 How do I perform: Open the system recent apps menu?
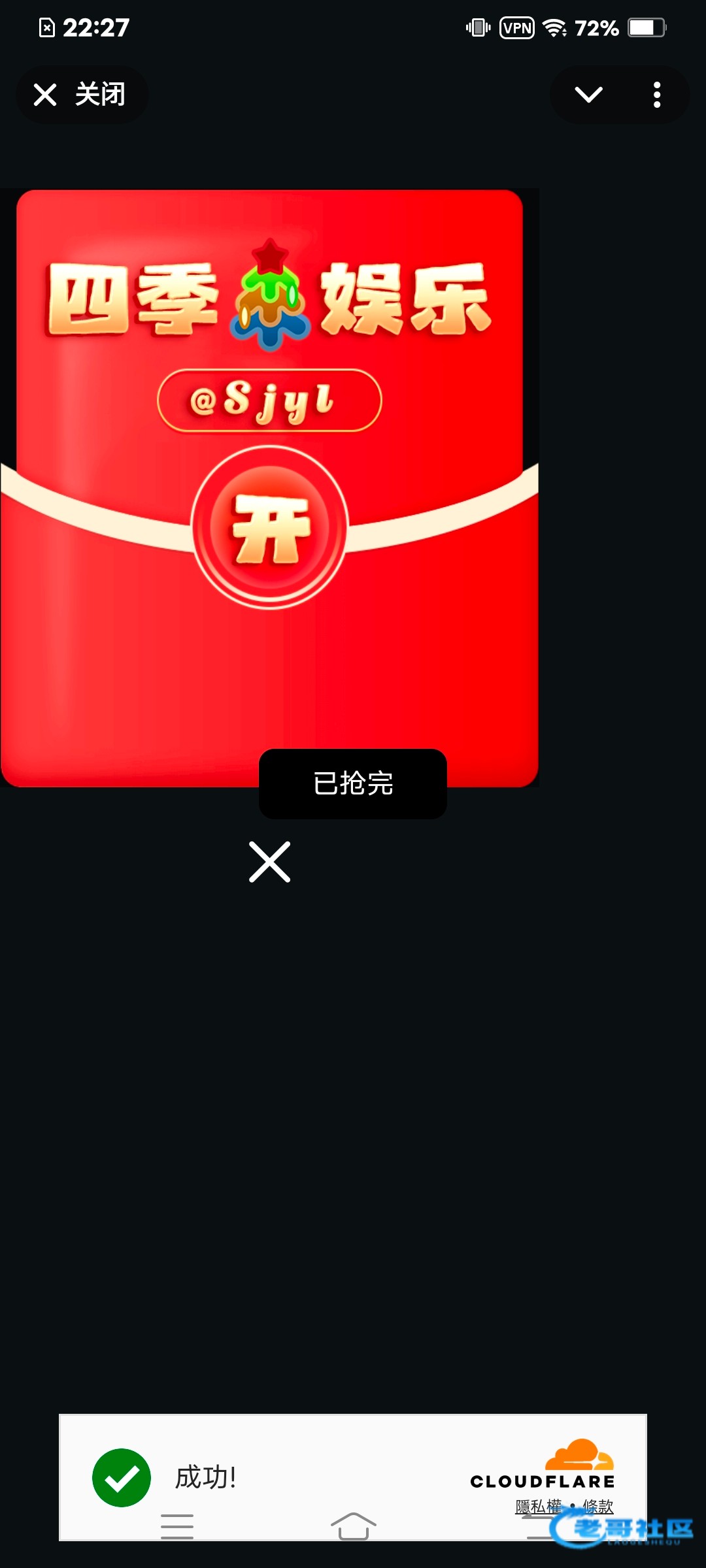click(176, 1526)
